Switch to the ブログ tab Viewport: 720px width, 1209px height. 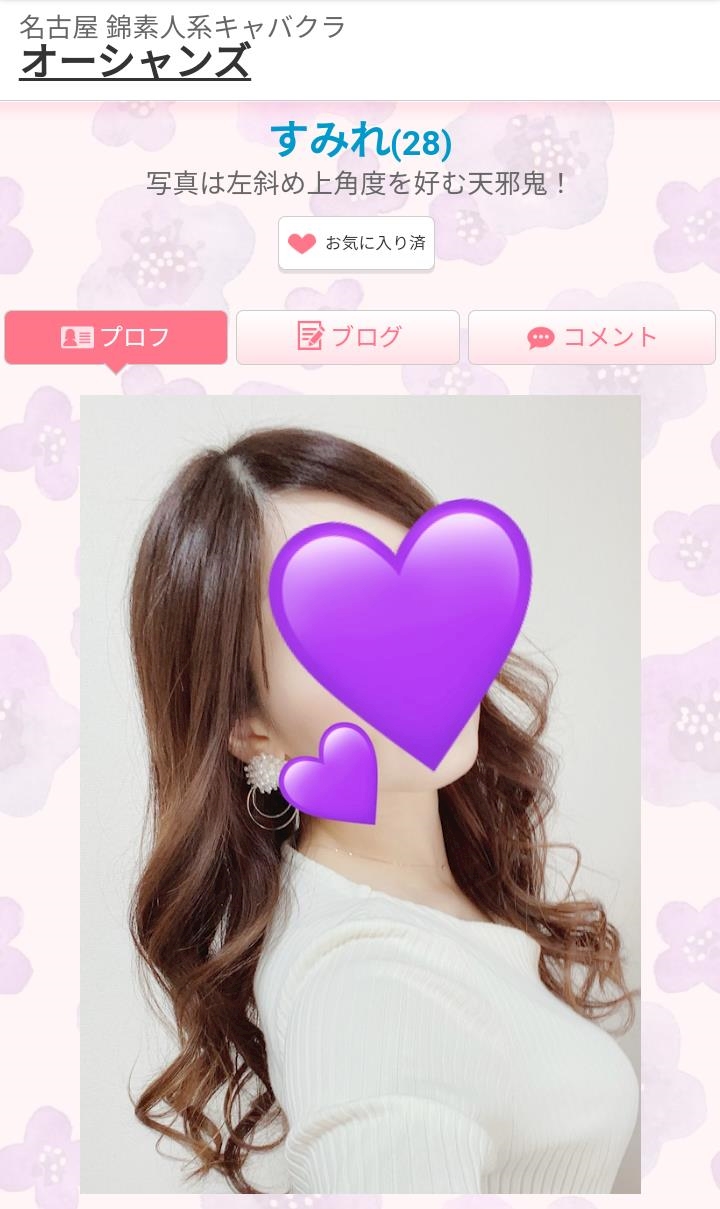click(x=348, y=337)
